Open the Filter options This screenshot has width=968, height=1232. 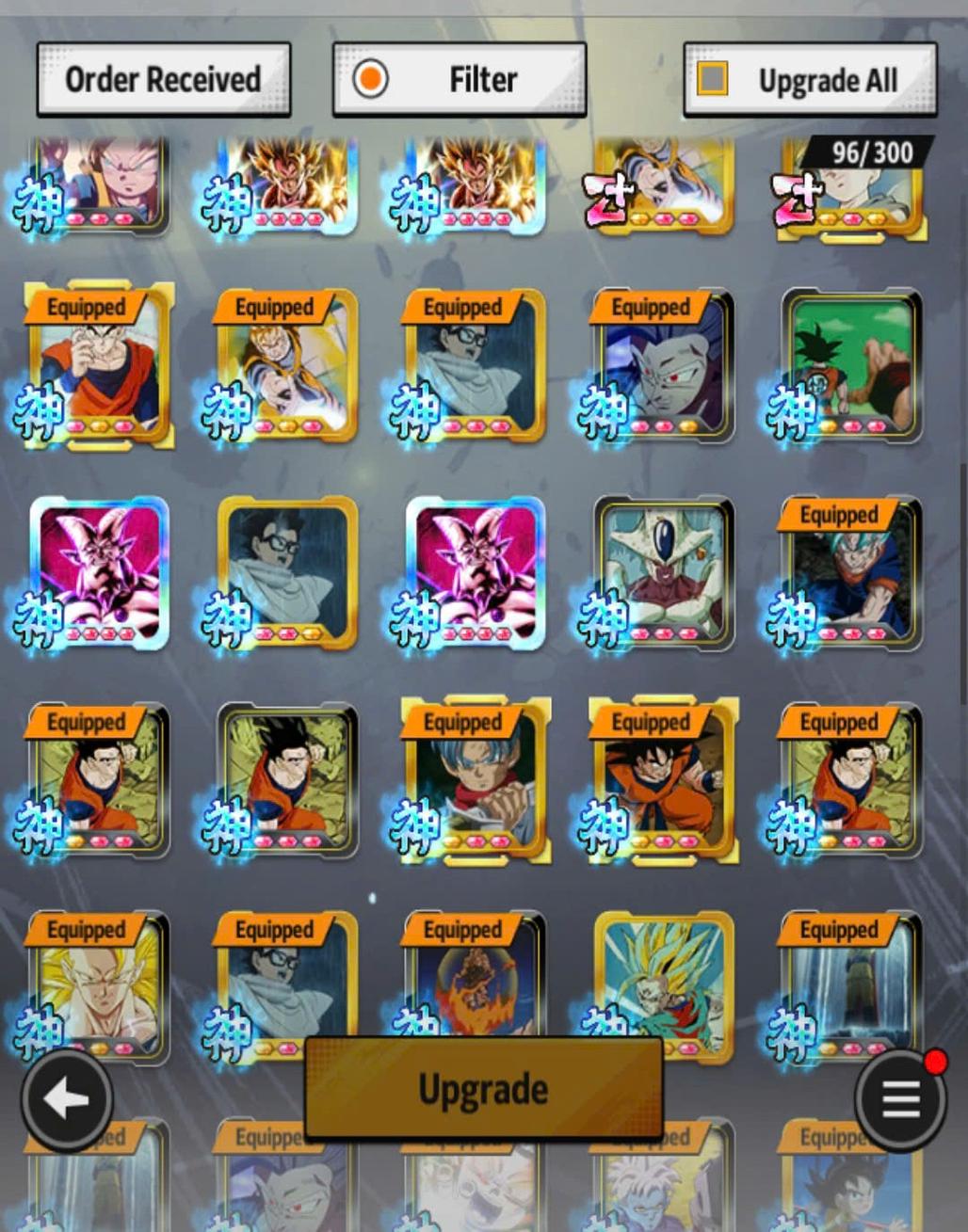[x=460, y=80]
